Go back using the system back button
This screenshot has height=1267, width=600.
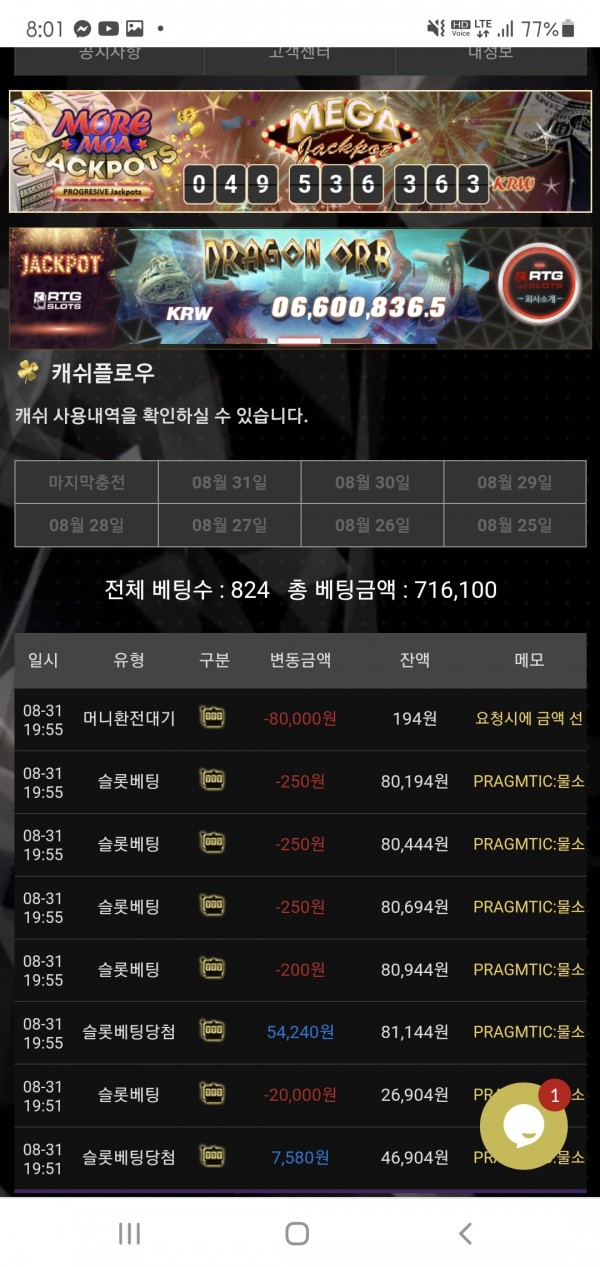(465, 1233)
